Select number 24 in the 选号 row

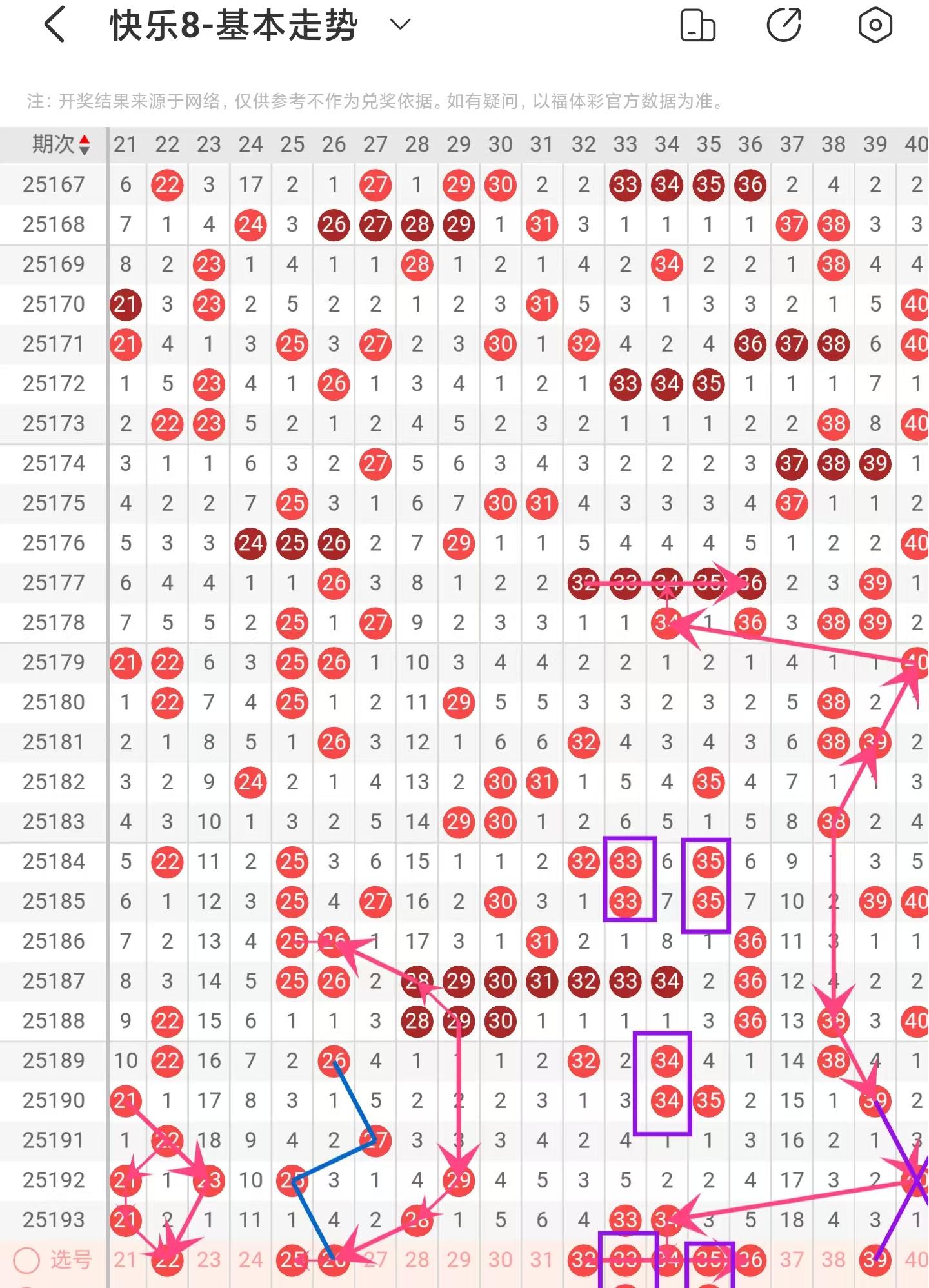pos(250,1260)
